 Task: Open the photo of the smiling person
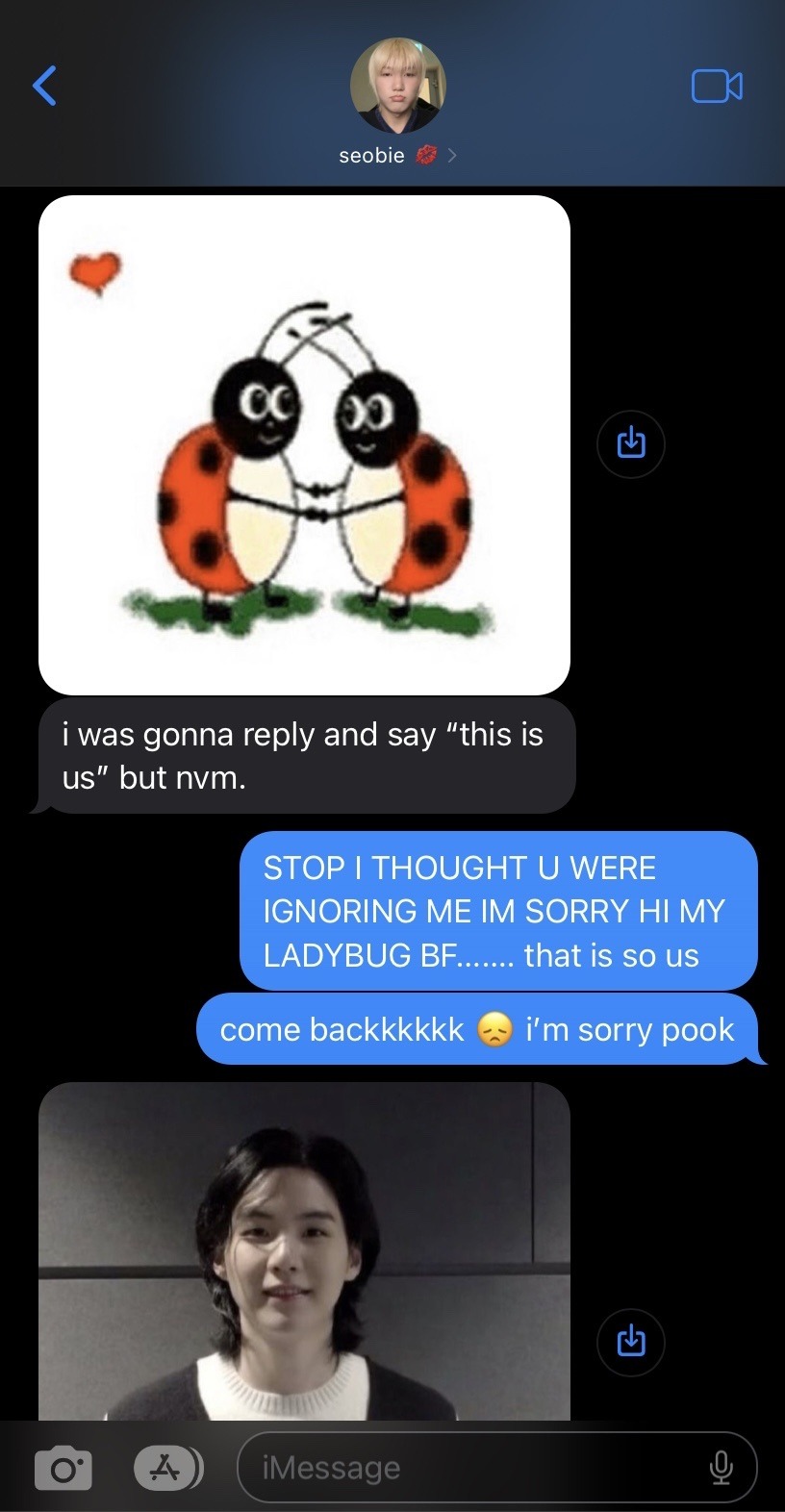point(304,1250)
